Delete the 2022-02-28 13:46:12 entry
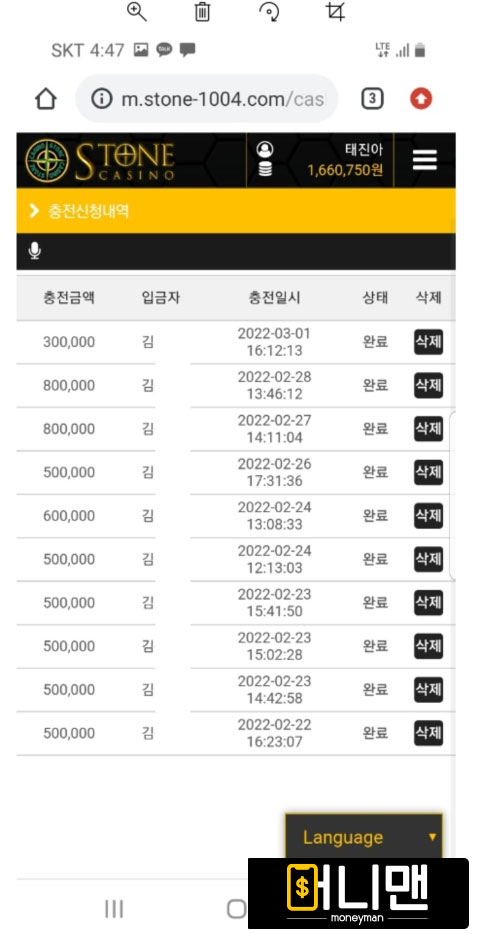The width and height of the screenshot is (480, 934). [428, 385]
